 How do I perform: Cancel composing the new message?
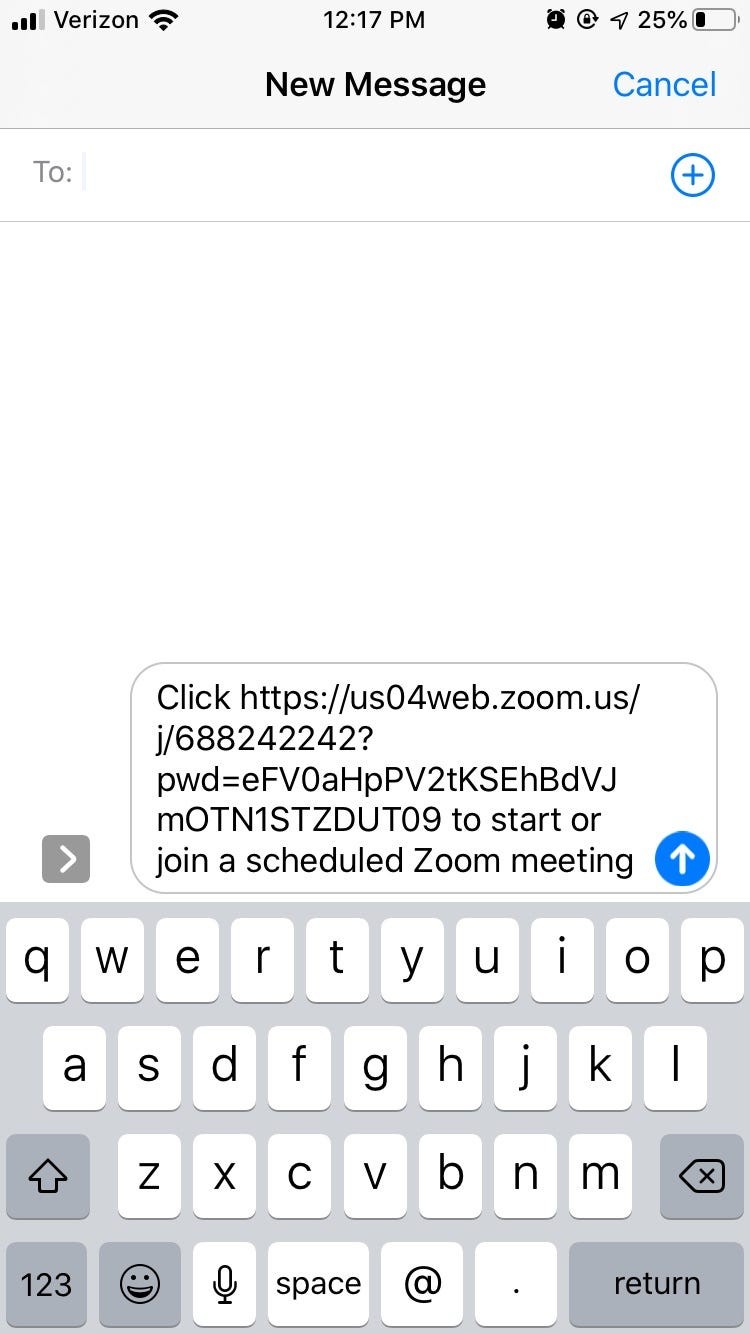[x=664, y=84]
